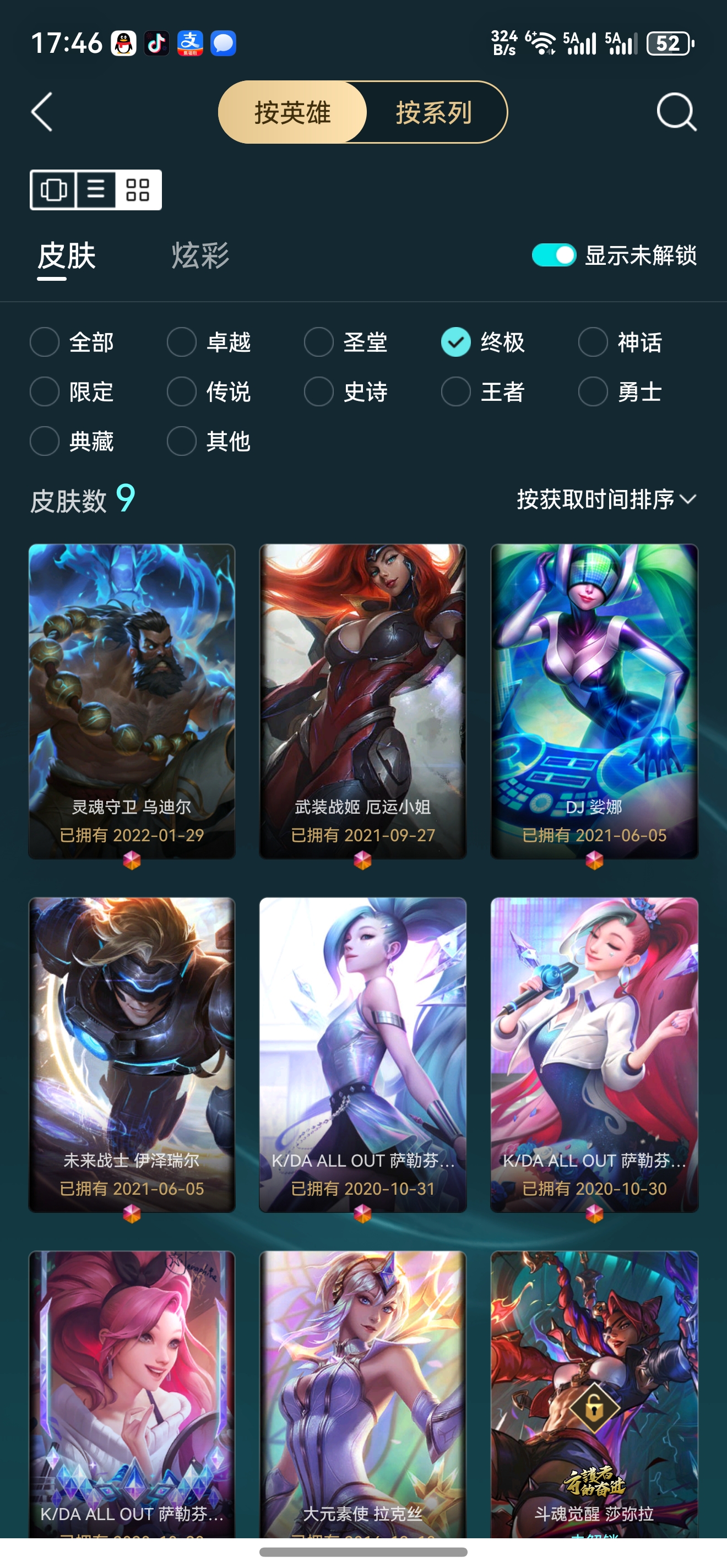Switch to card carousel view layout

53,190
